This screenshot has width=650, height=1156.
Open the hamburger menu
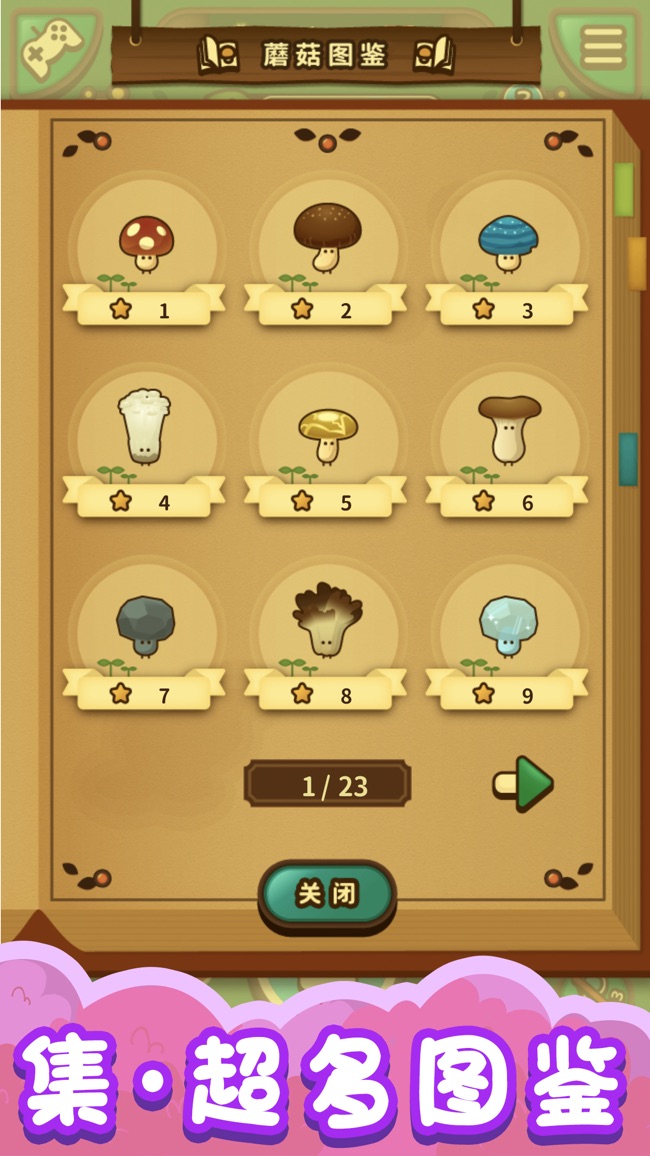pos(603,45)
